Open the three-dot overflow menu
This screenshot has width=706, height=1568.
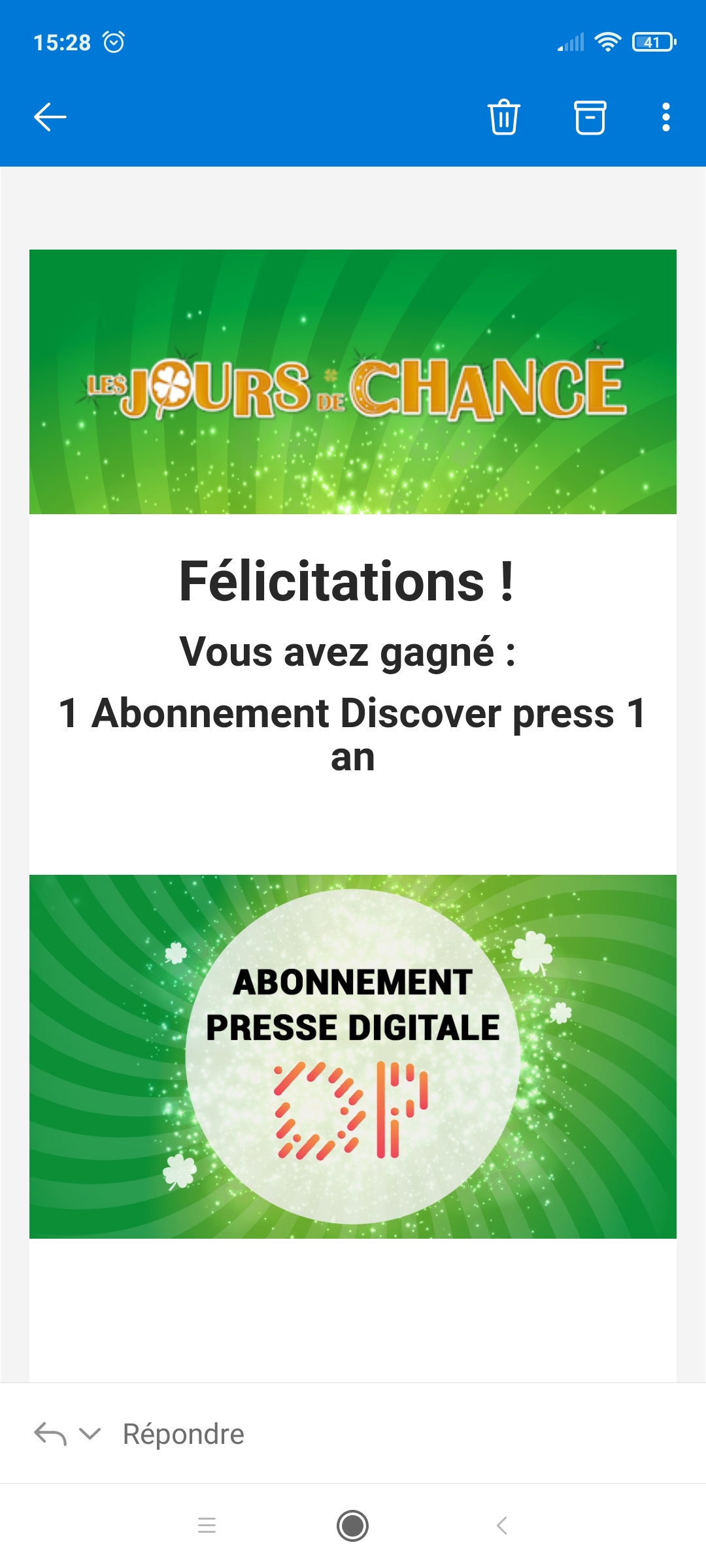[x=665, y=118]
